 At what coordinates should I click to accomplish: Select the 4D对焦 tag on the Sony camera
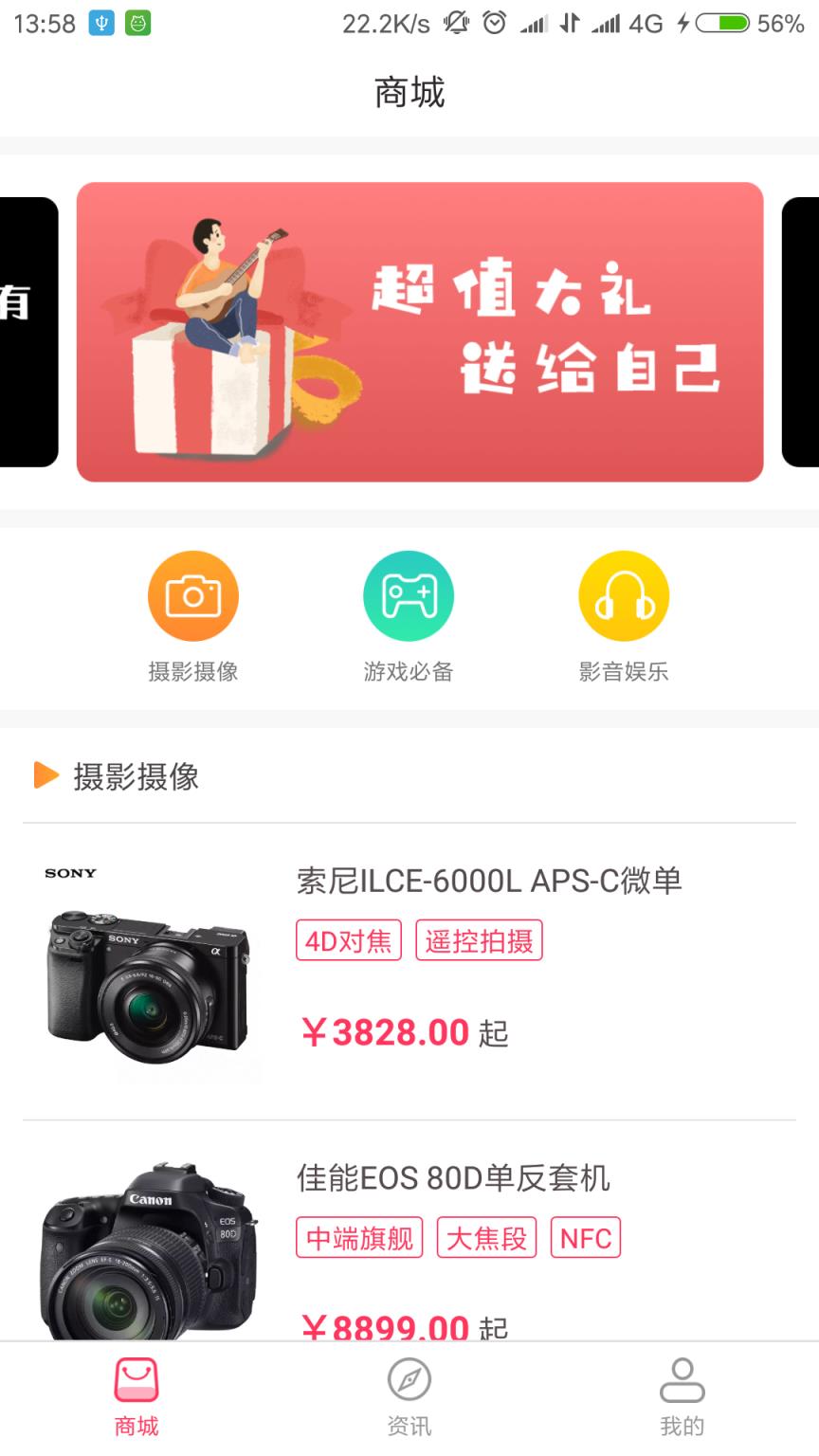[348, 939]
